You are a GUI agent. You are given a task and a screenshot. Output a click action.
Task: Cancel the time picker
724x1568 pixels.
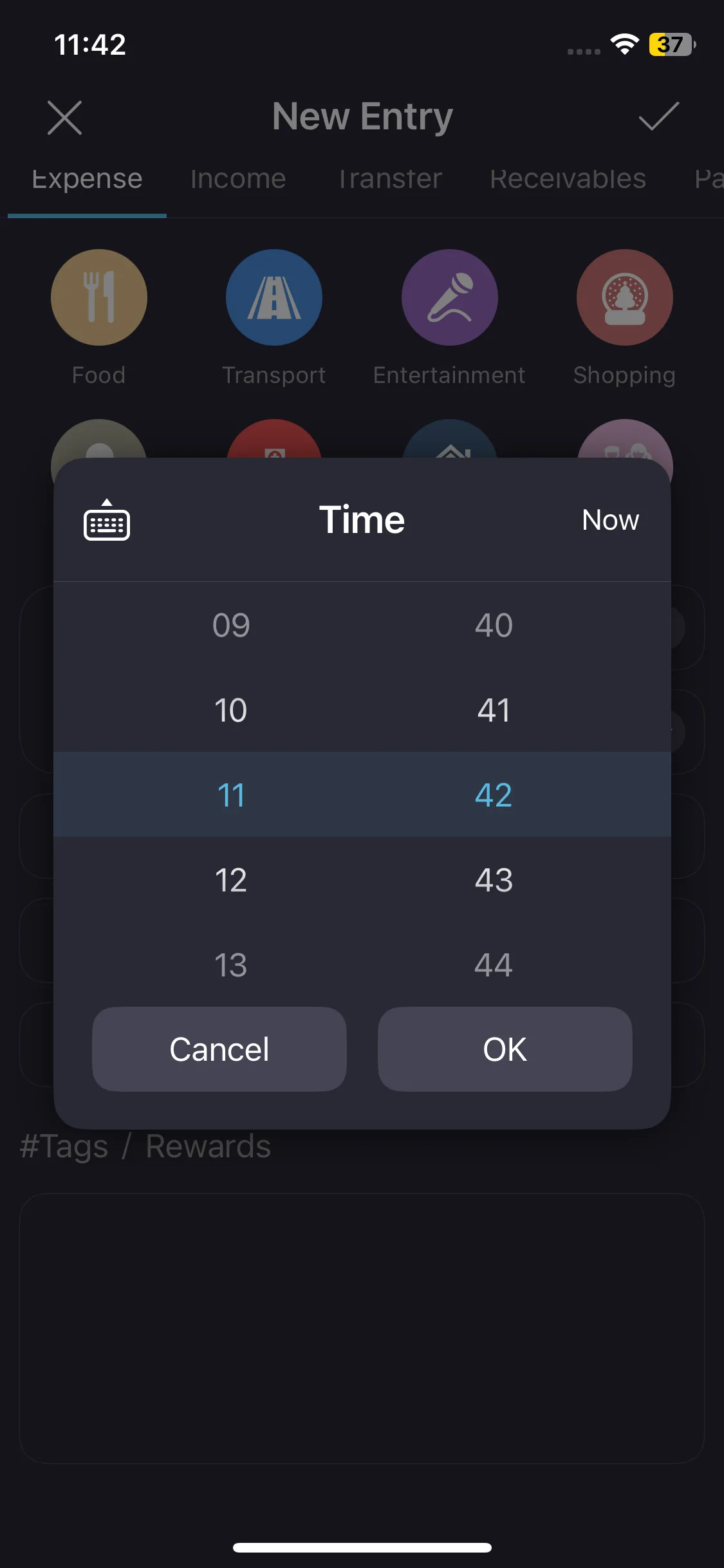(219, 1049)
